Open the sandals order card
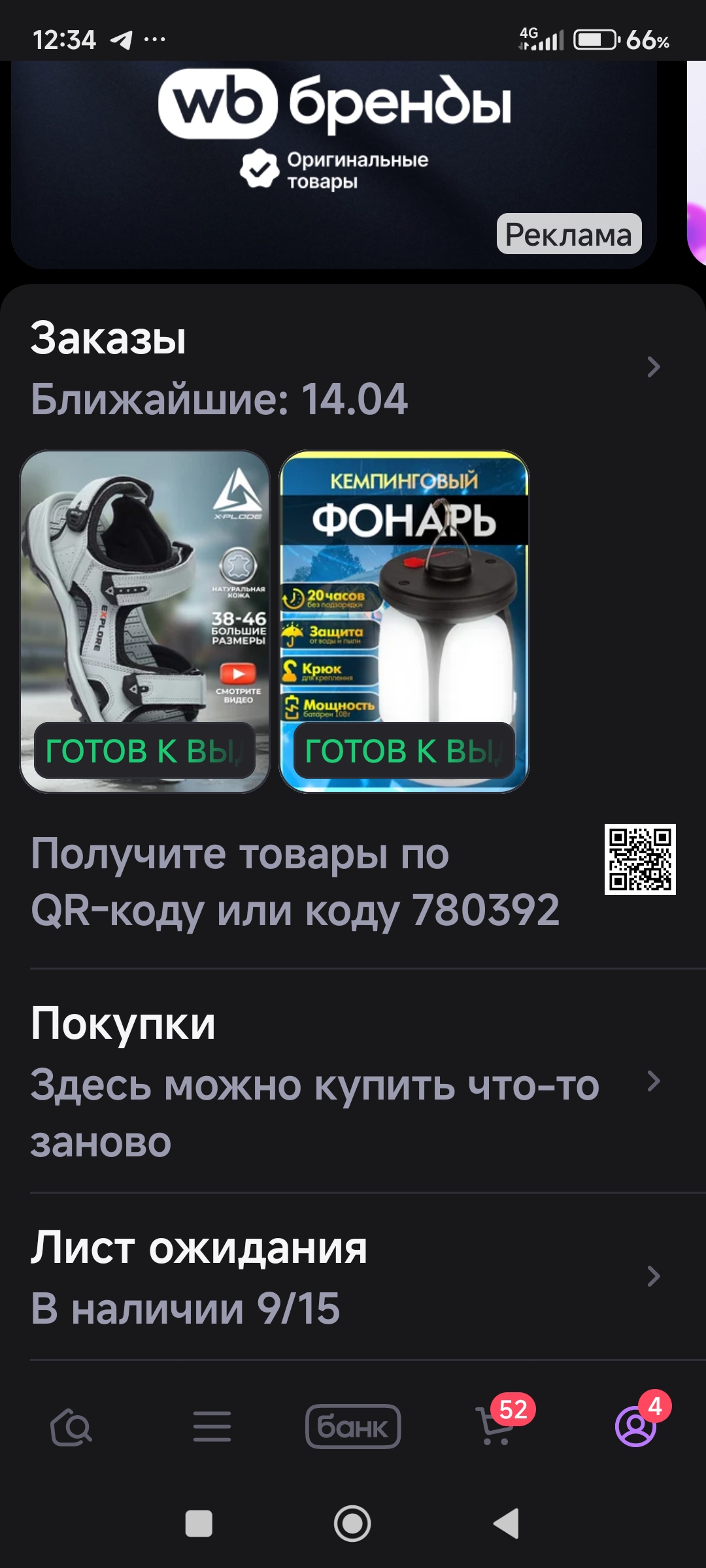706x1568 pixels. pyautogui.click(x=144, y=621)
